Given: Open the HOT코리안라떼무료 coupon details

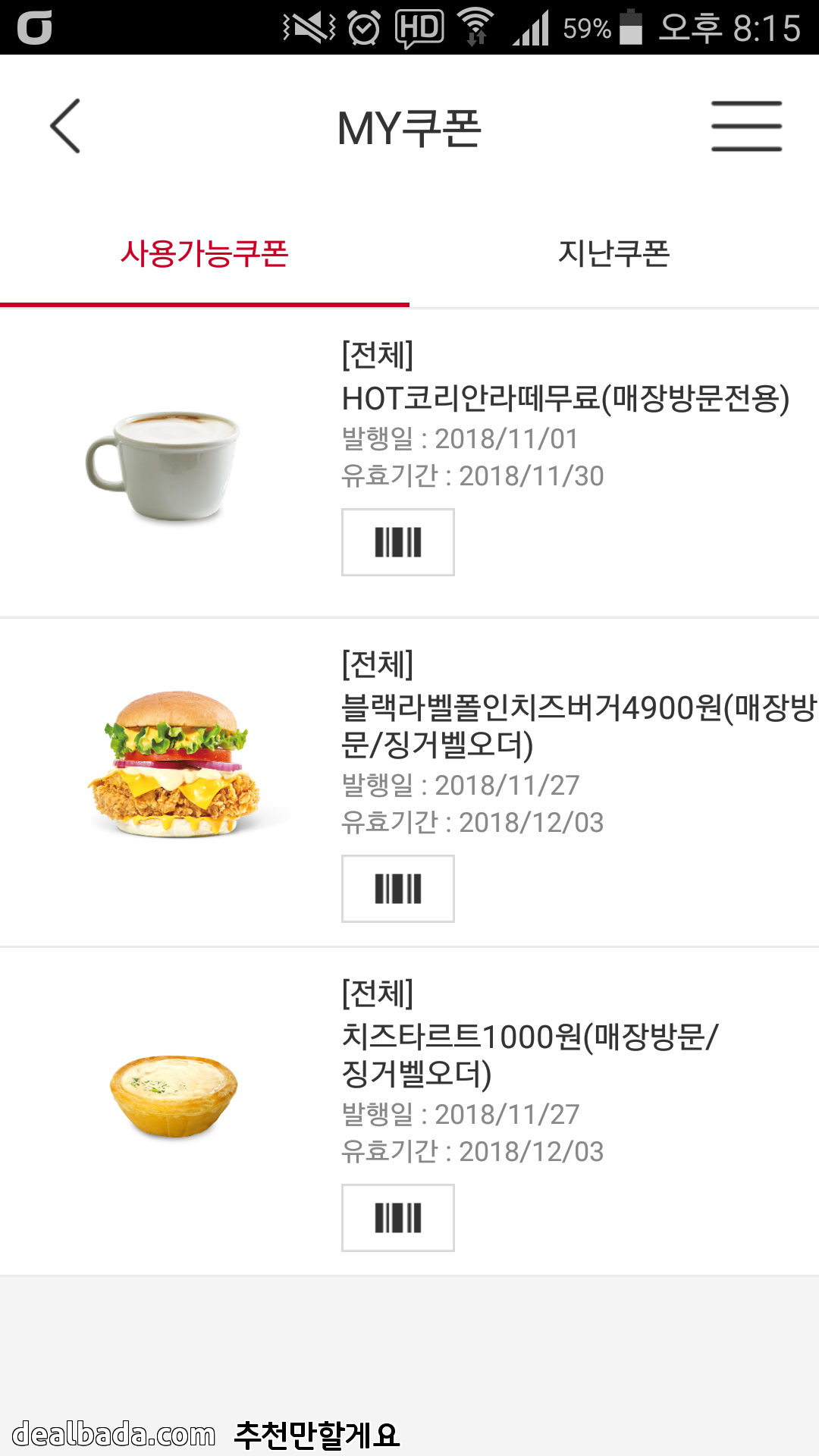Looking at the screenshot, I should tap(565, 399).
